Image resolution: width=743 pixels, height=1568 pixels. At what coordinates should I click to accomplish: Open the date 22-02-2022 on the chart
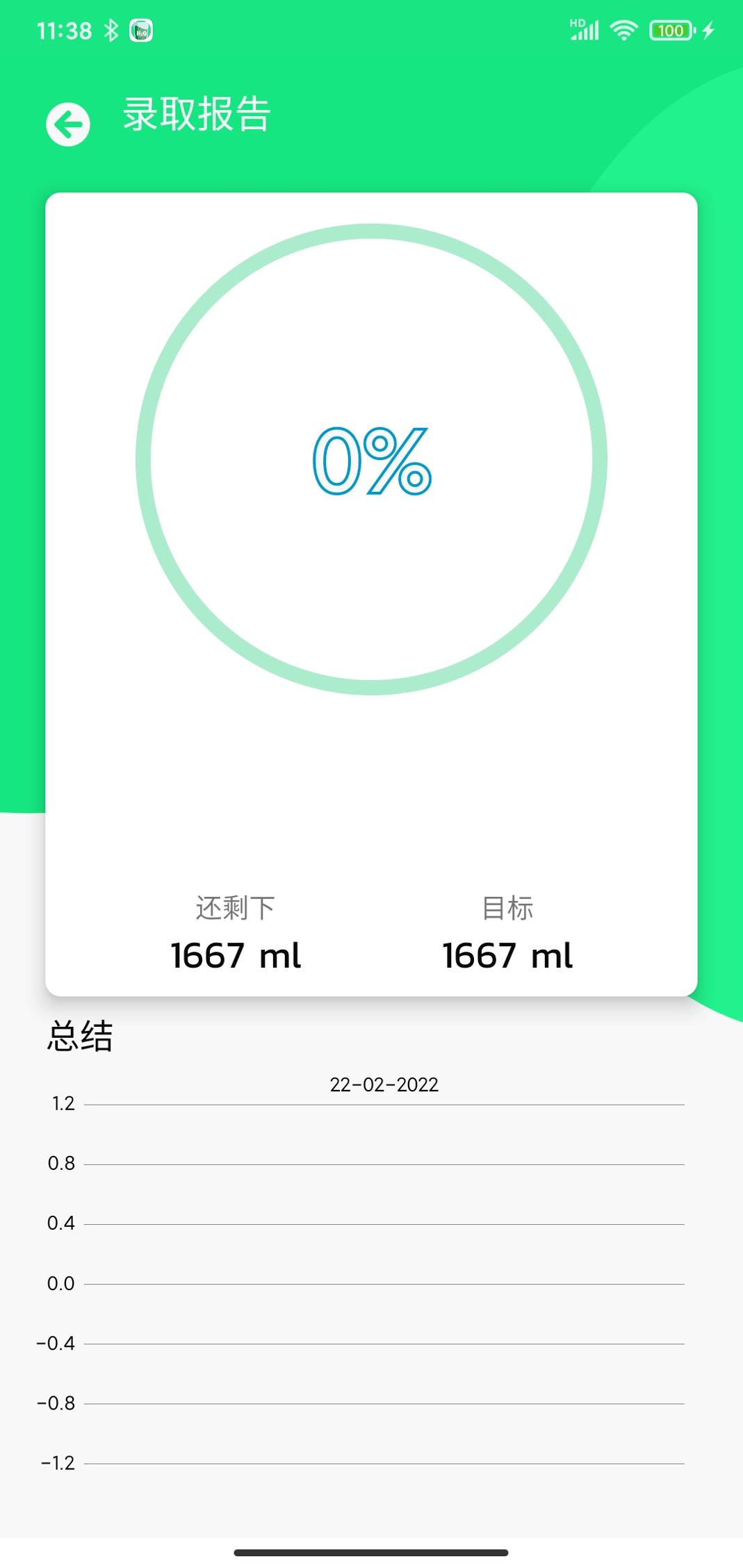point(385,1084)
